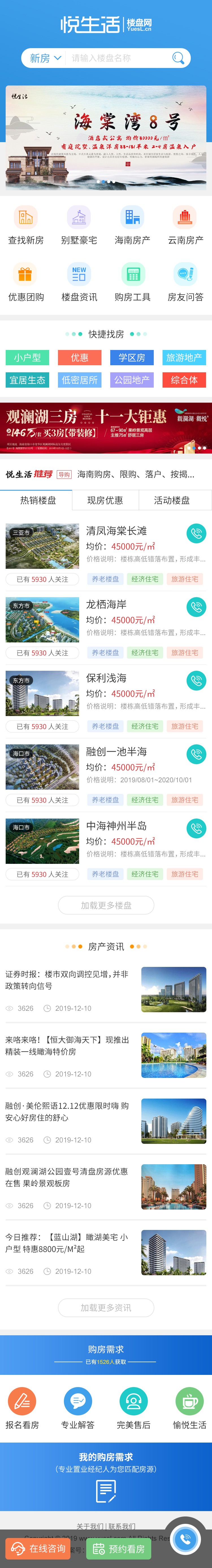The height and width of the screenshot is (1568, 212).
Task: Open the 观澜湖三房 promotion banner
Action: click(106, 428)
